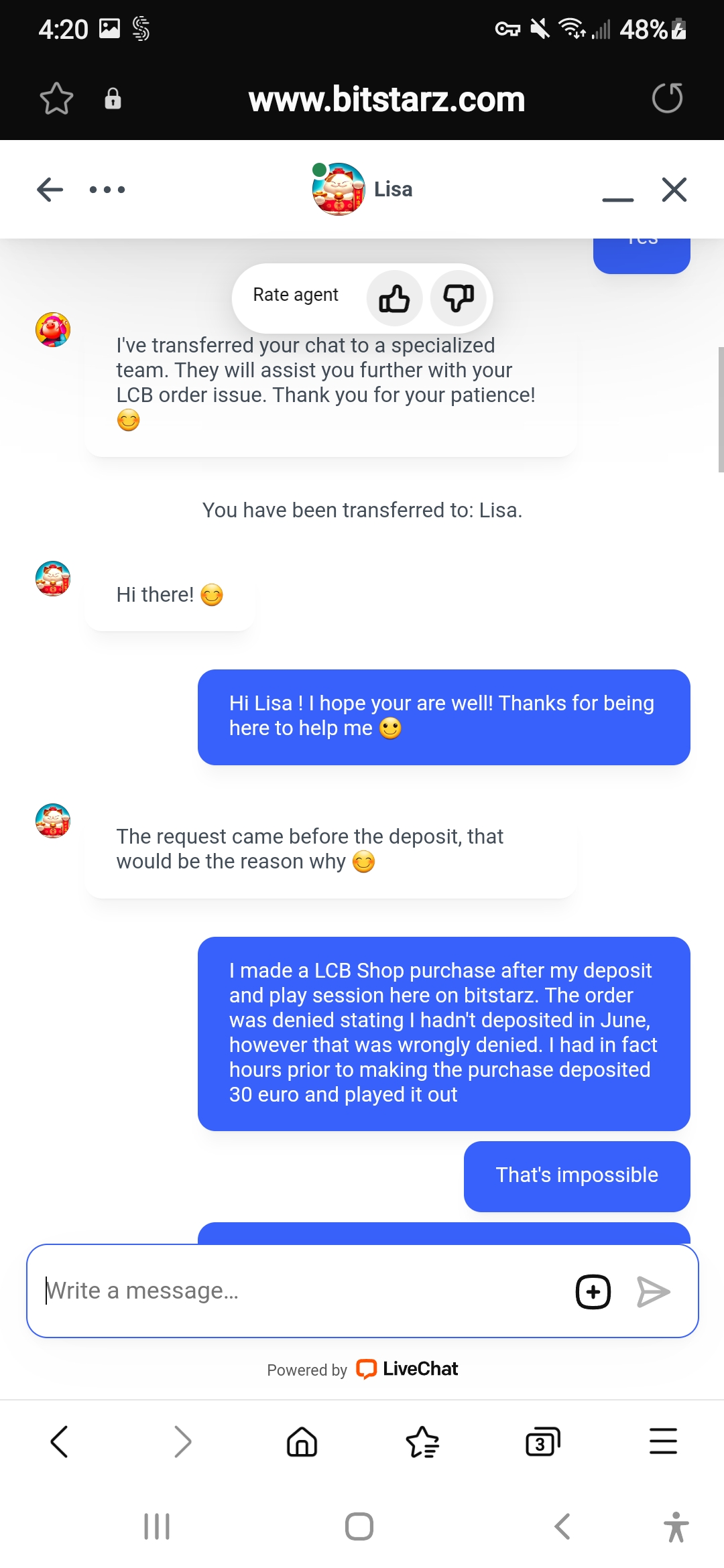Viewport: 724px width, 1568px height.
Task: Focus the Write a message field
Action: [302, 1291]
